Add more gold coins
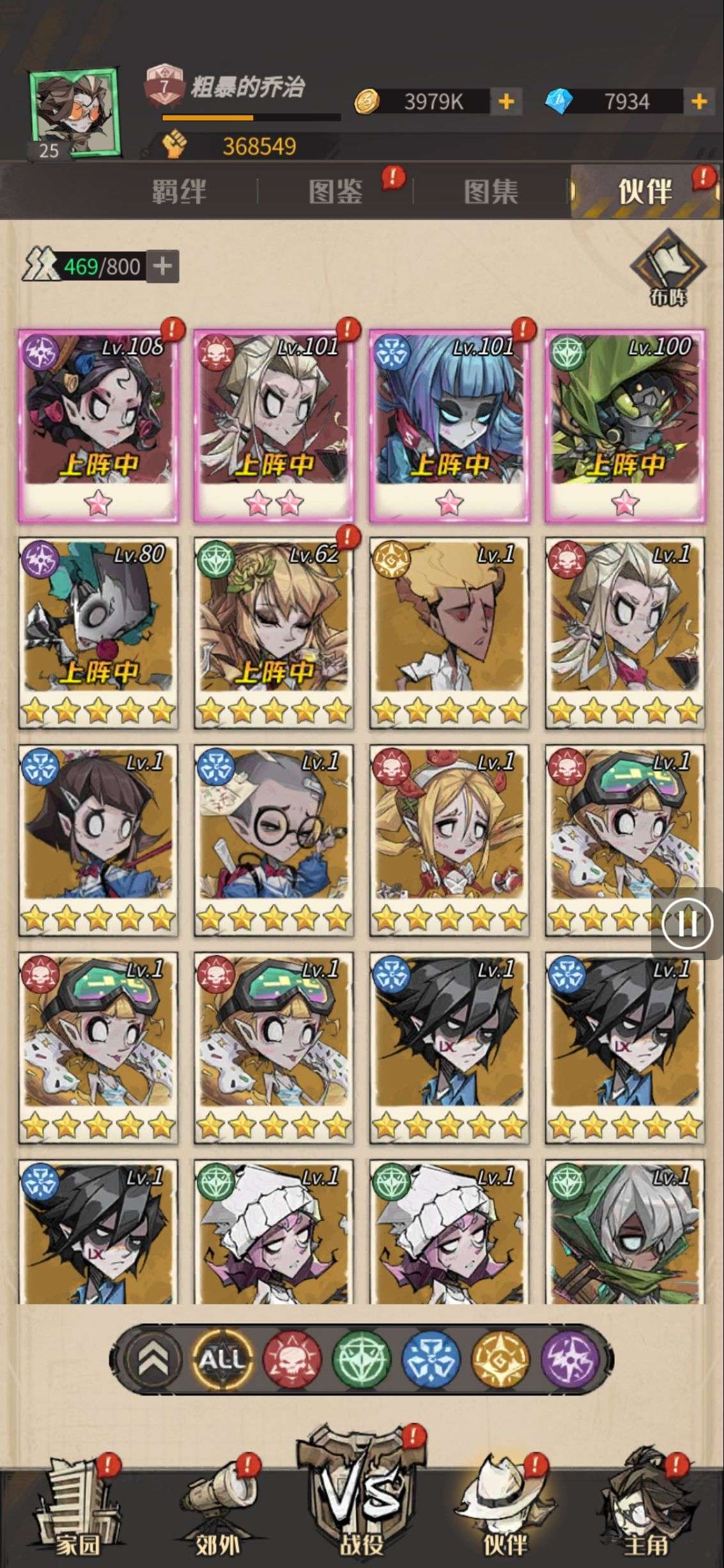This screenshot has width=724, height=1568. (x=506, y=101)
